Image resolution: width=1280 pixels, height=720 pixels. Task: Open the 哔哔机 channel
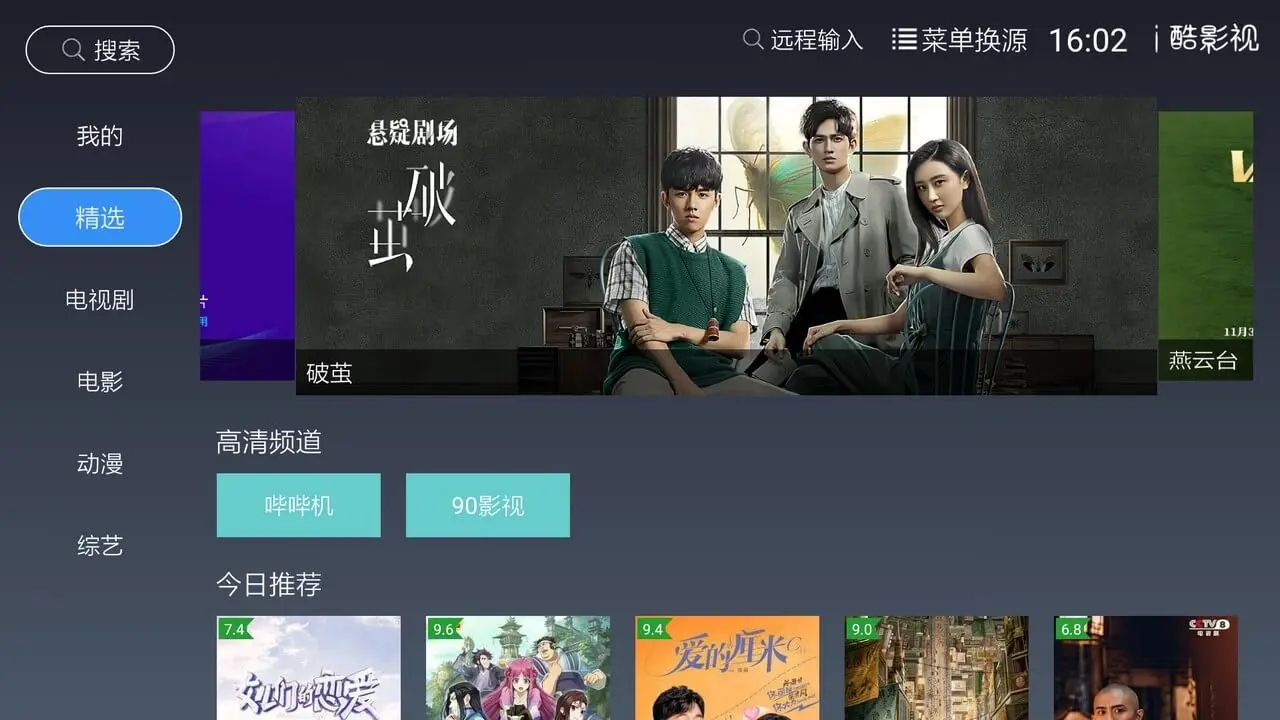tap(299, 506)
